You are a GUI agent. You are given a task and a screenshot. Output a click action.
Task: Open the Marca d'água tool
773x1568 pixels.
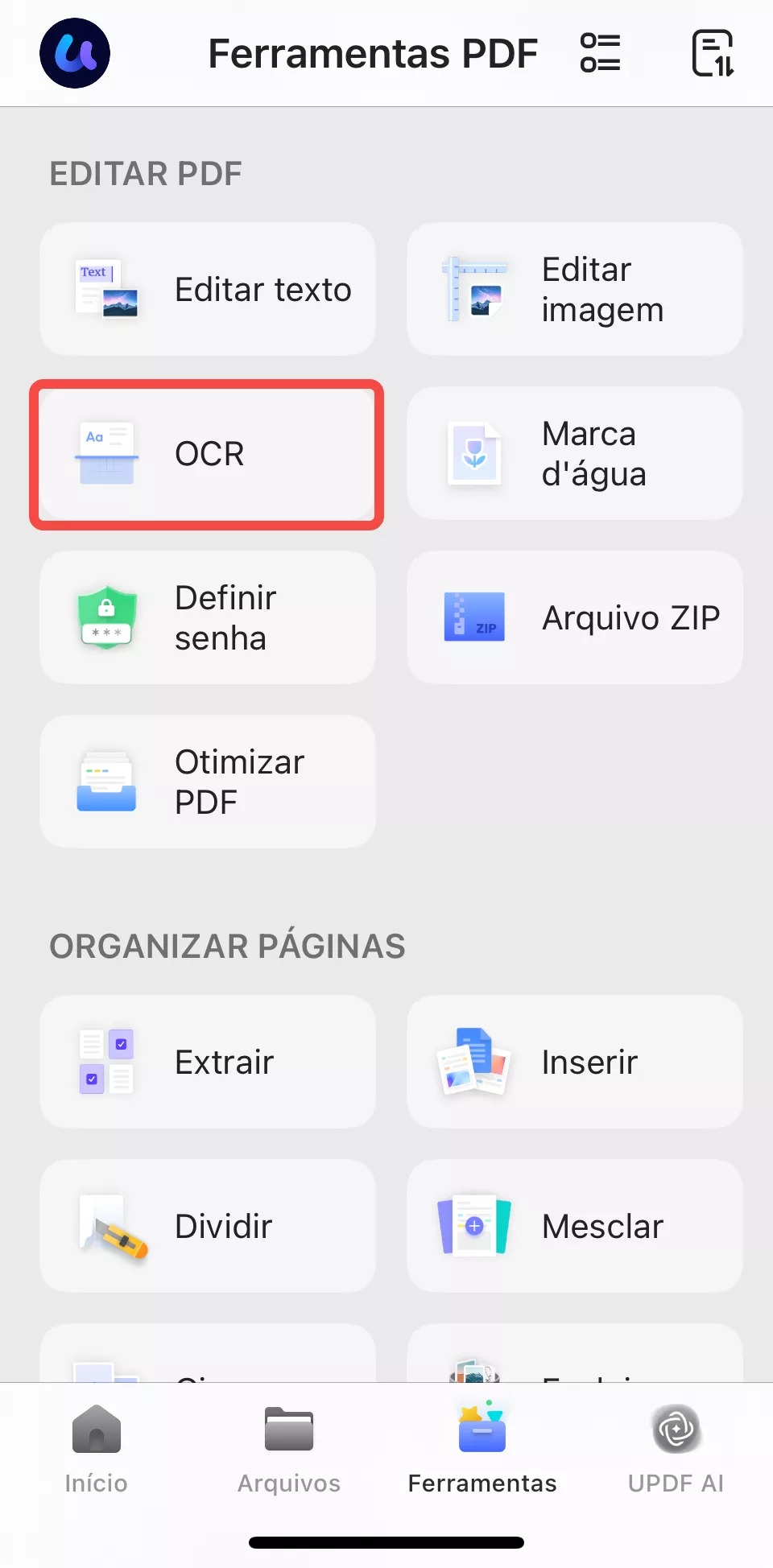point(574,455)
